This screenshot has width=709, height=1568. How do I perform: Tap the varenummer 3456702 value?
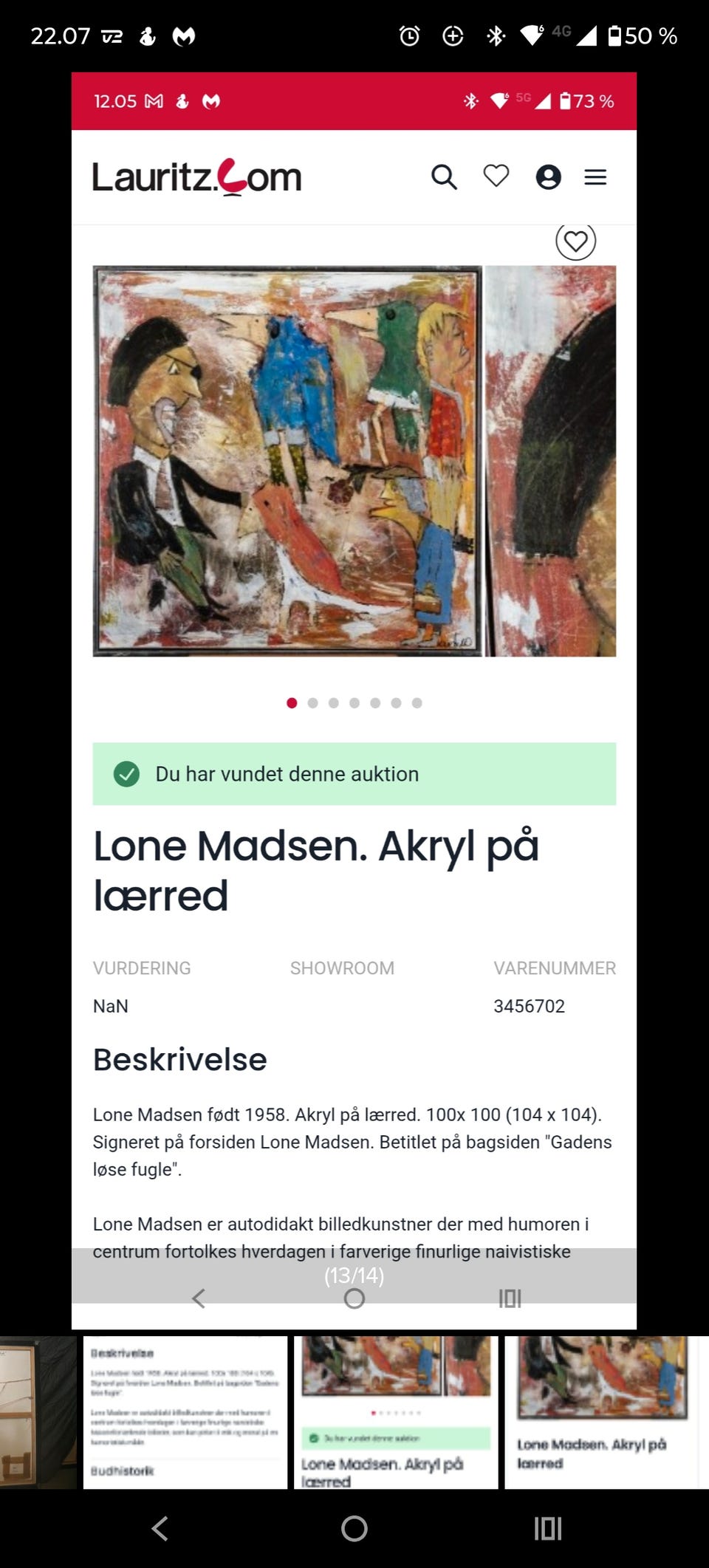point(530,1006)
